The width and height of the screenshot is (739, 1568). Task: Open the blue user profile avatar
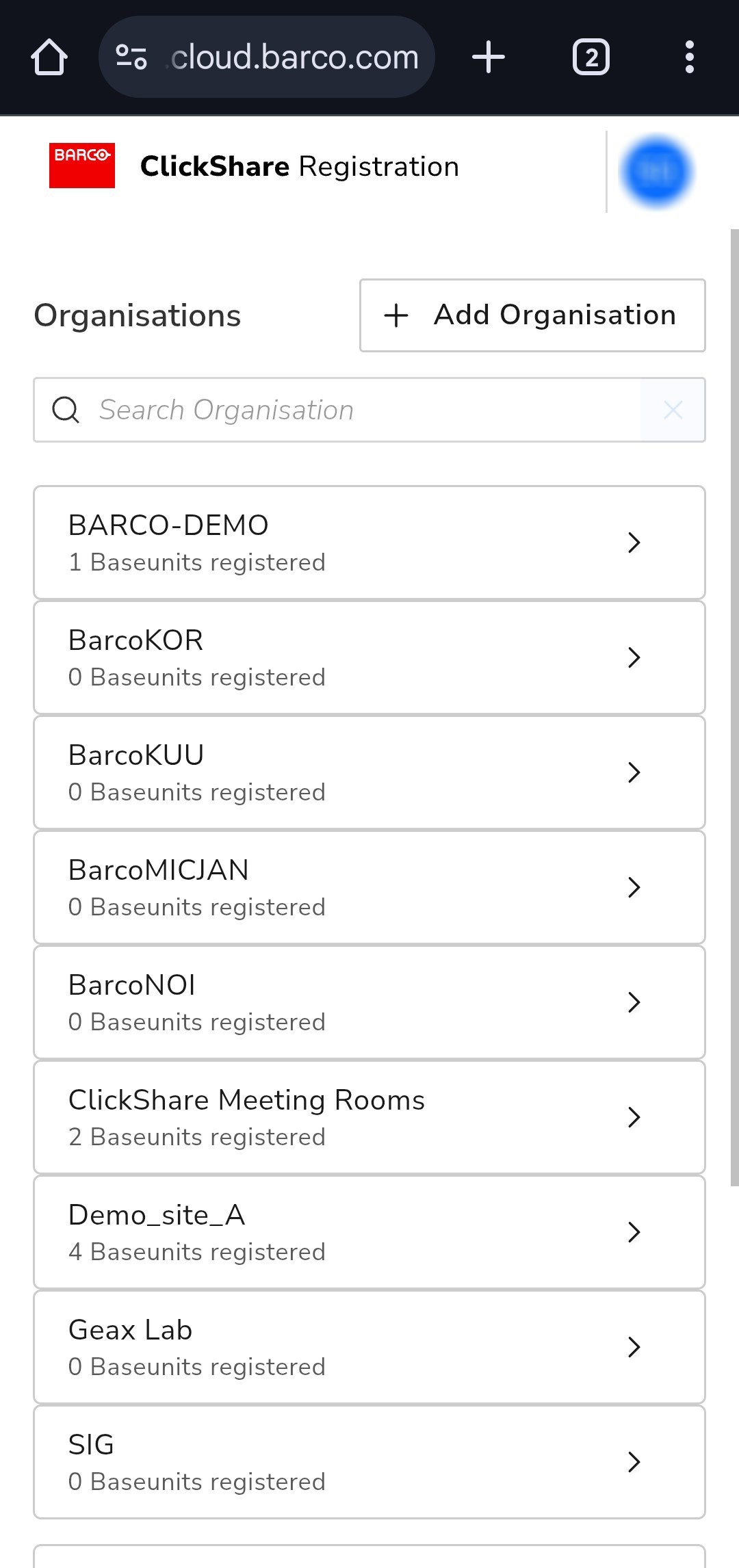tap(656, 172)
